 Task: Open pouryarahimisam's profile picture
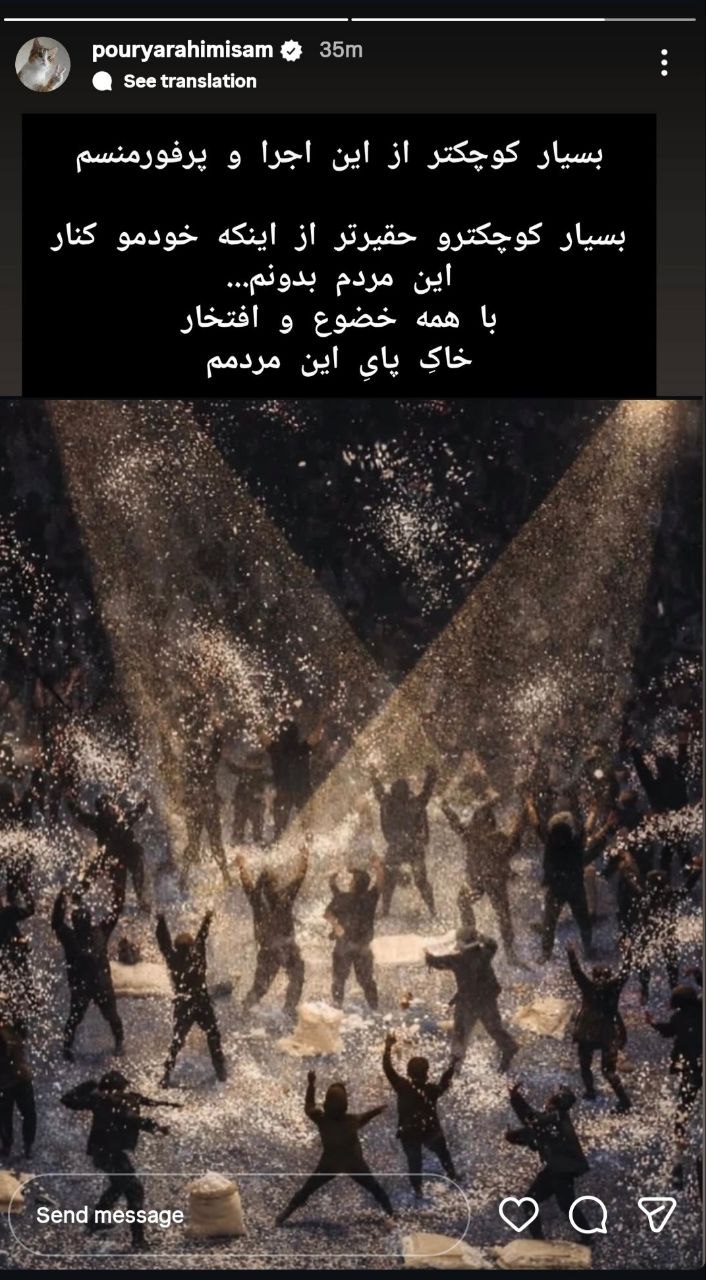click(x=43, y=65)
